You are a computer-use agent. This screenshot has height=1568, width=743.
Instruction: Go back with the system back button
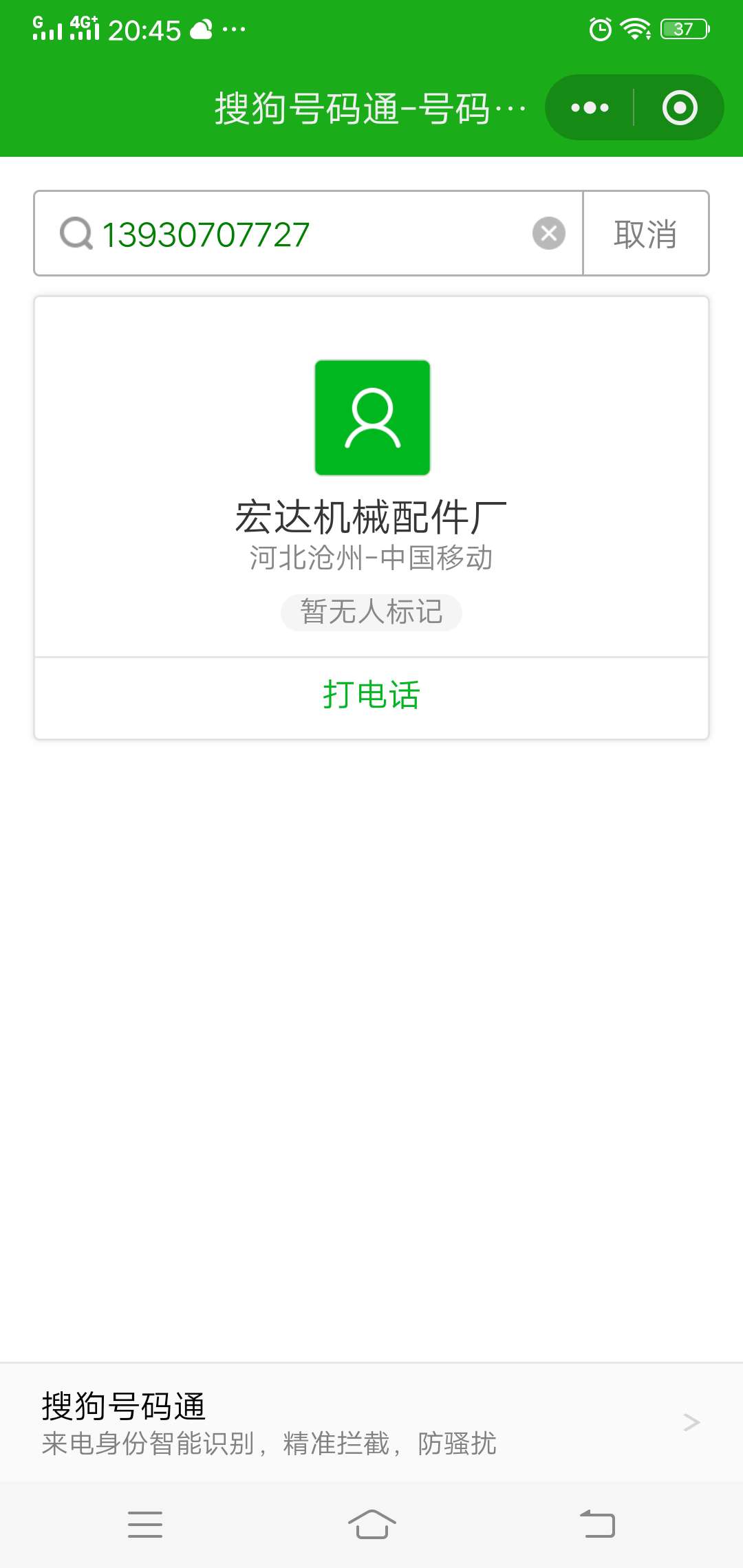pyautogui.click(x=597, y=1524)
